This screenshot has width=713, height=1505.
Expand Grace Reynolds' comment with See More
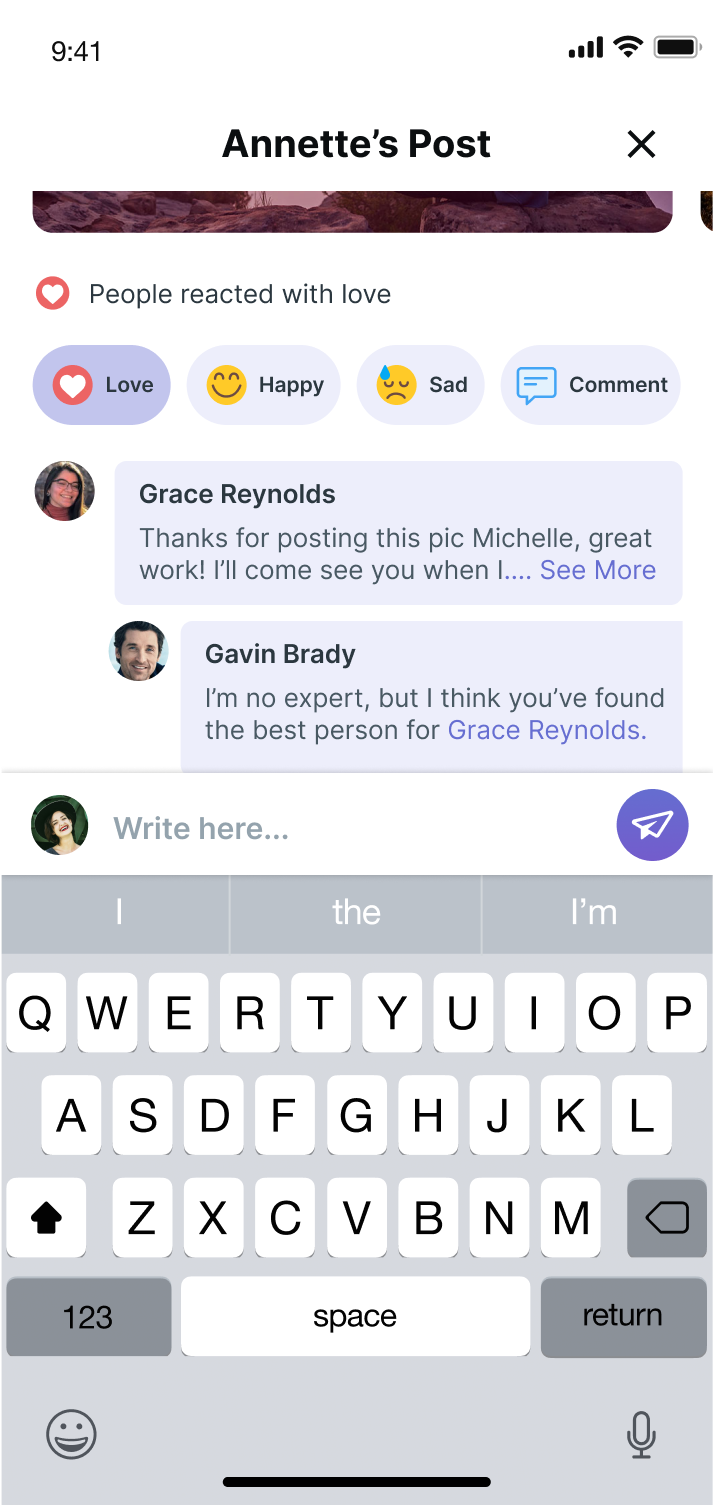(598, 570)
